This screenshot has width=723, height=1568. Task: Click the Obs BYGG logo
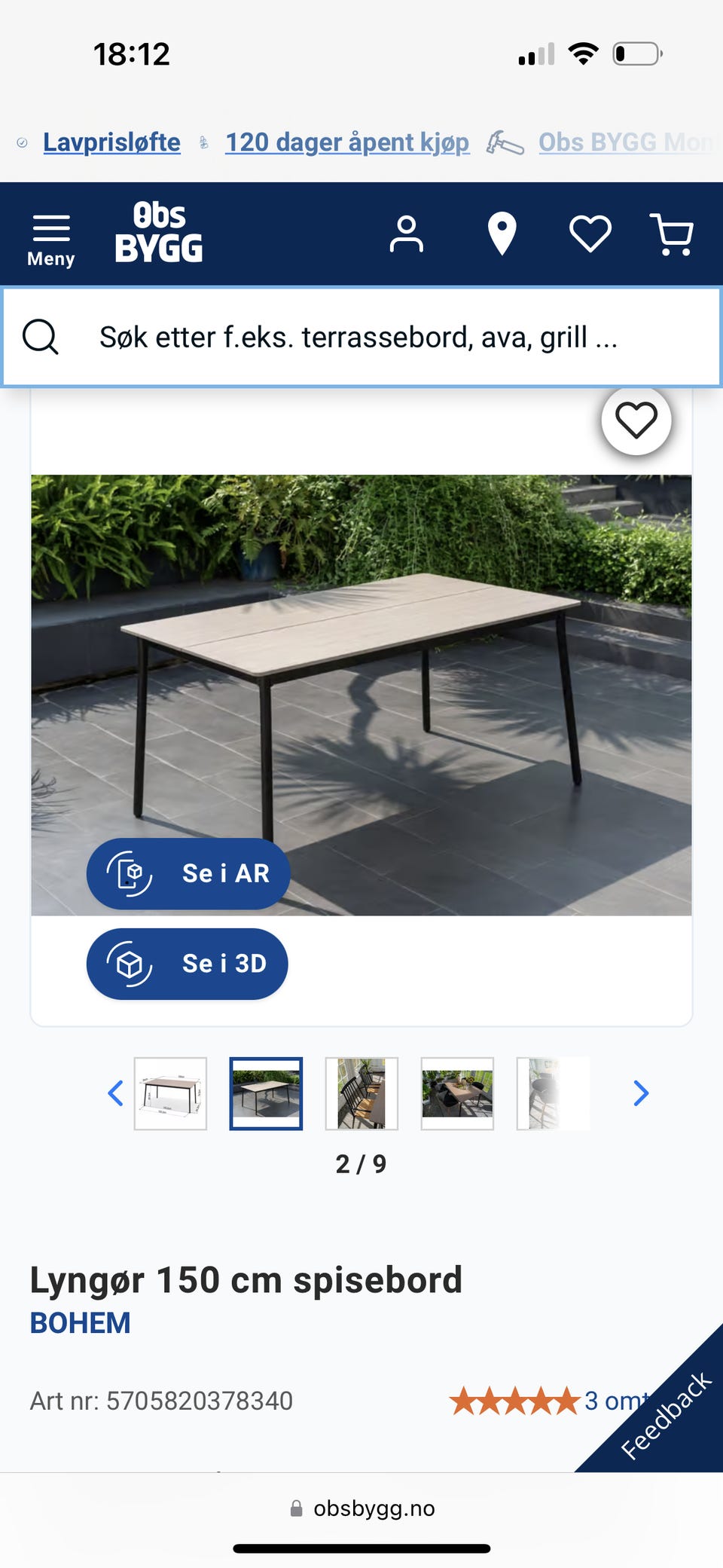tap(159, 232)
